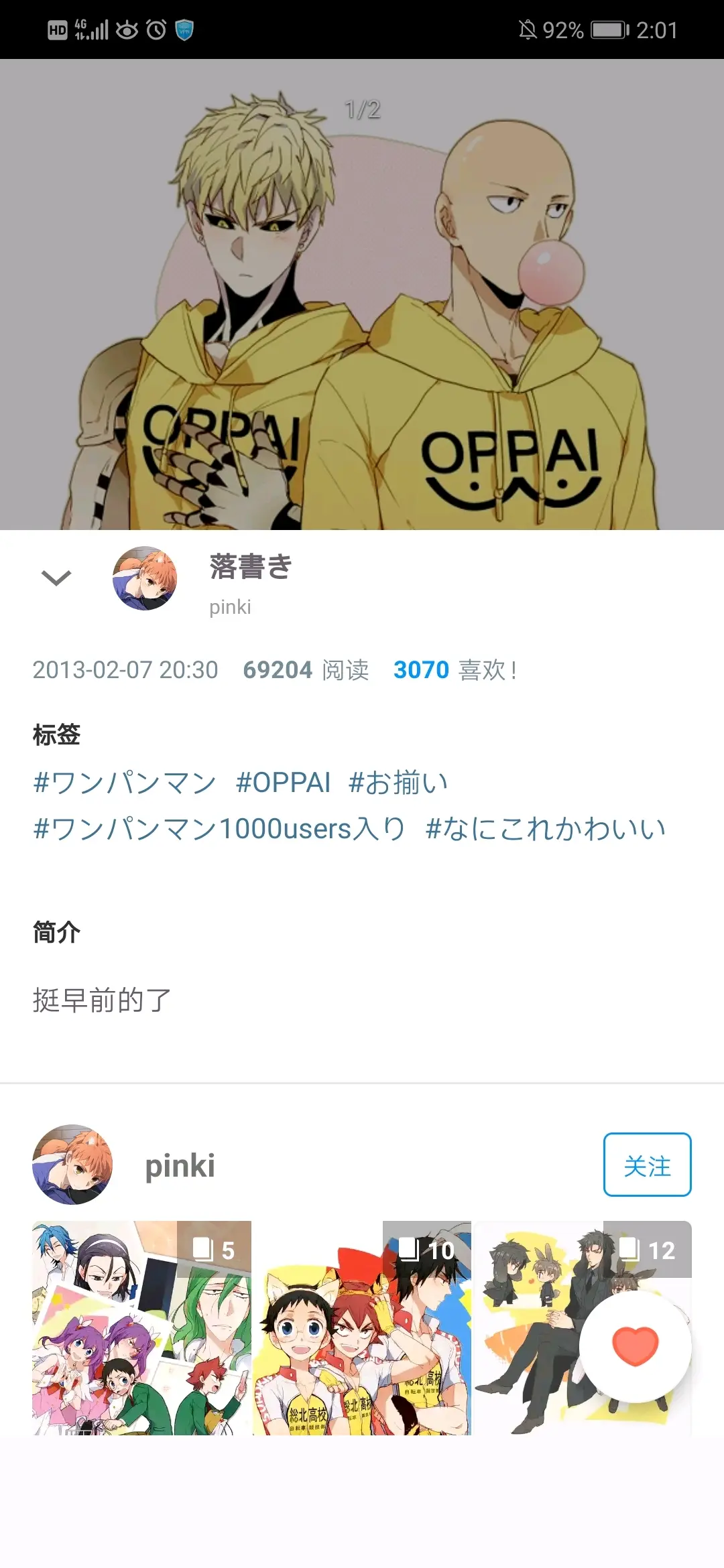Open pinki's avatar next to 落書き title
The height and width of the screenshot is (1568, 724).
pos(145,578)
